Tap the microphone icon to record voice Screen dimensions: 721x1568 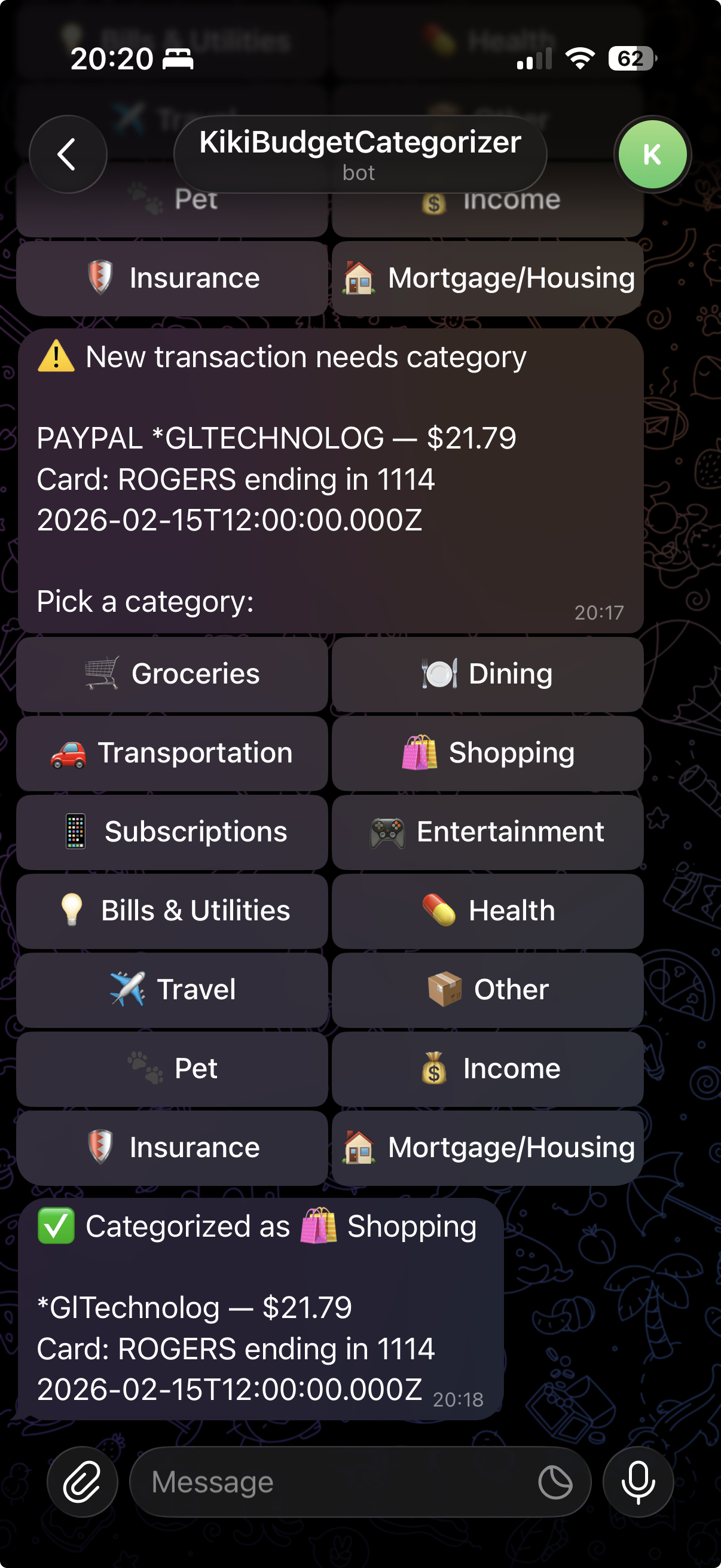click(638, 1481)
